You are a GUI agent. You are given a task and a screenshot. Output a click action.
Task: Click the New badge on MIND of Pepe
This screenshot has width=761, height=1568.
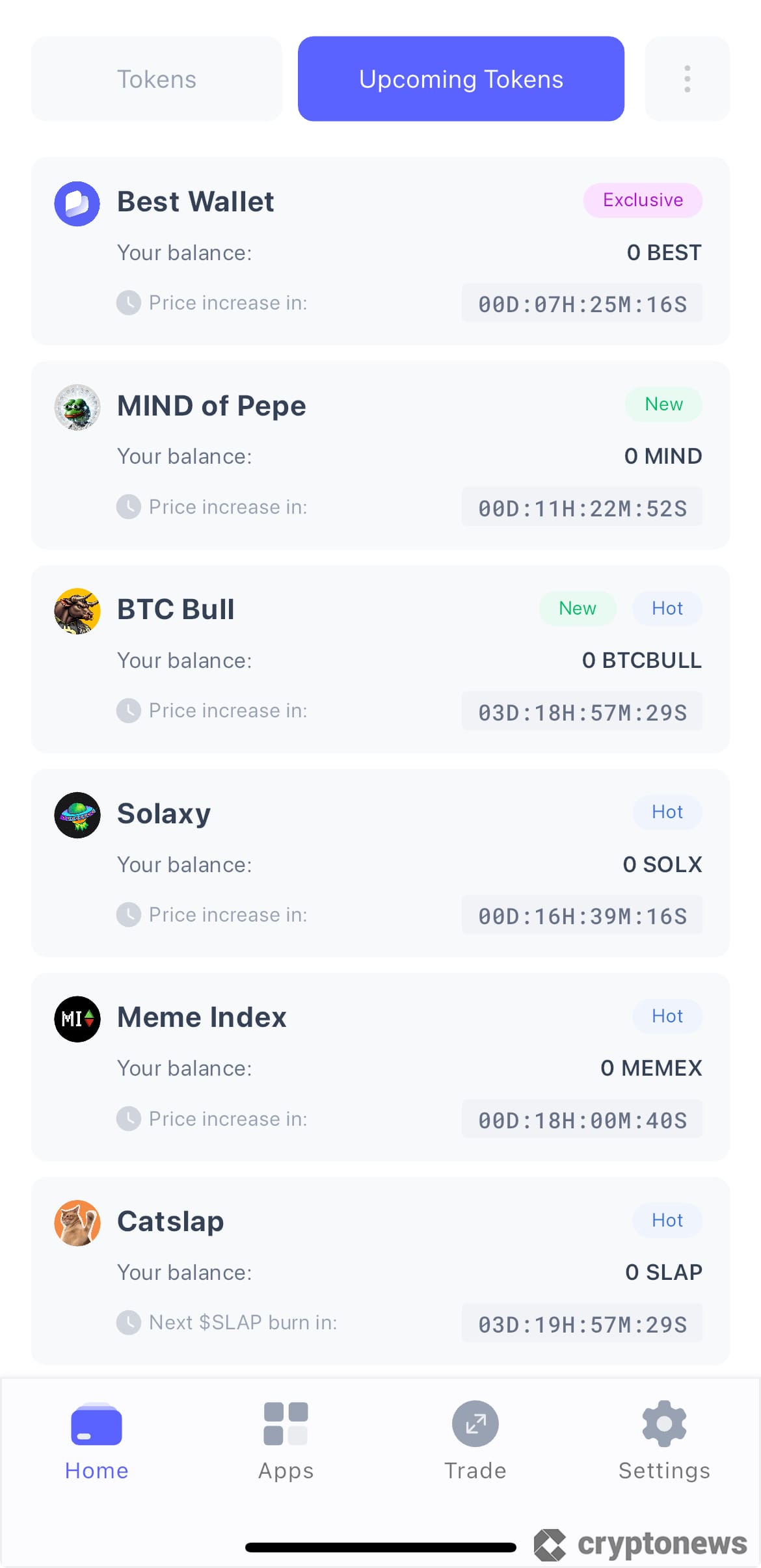[663, 404]
